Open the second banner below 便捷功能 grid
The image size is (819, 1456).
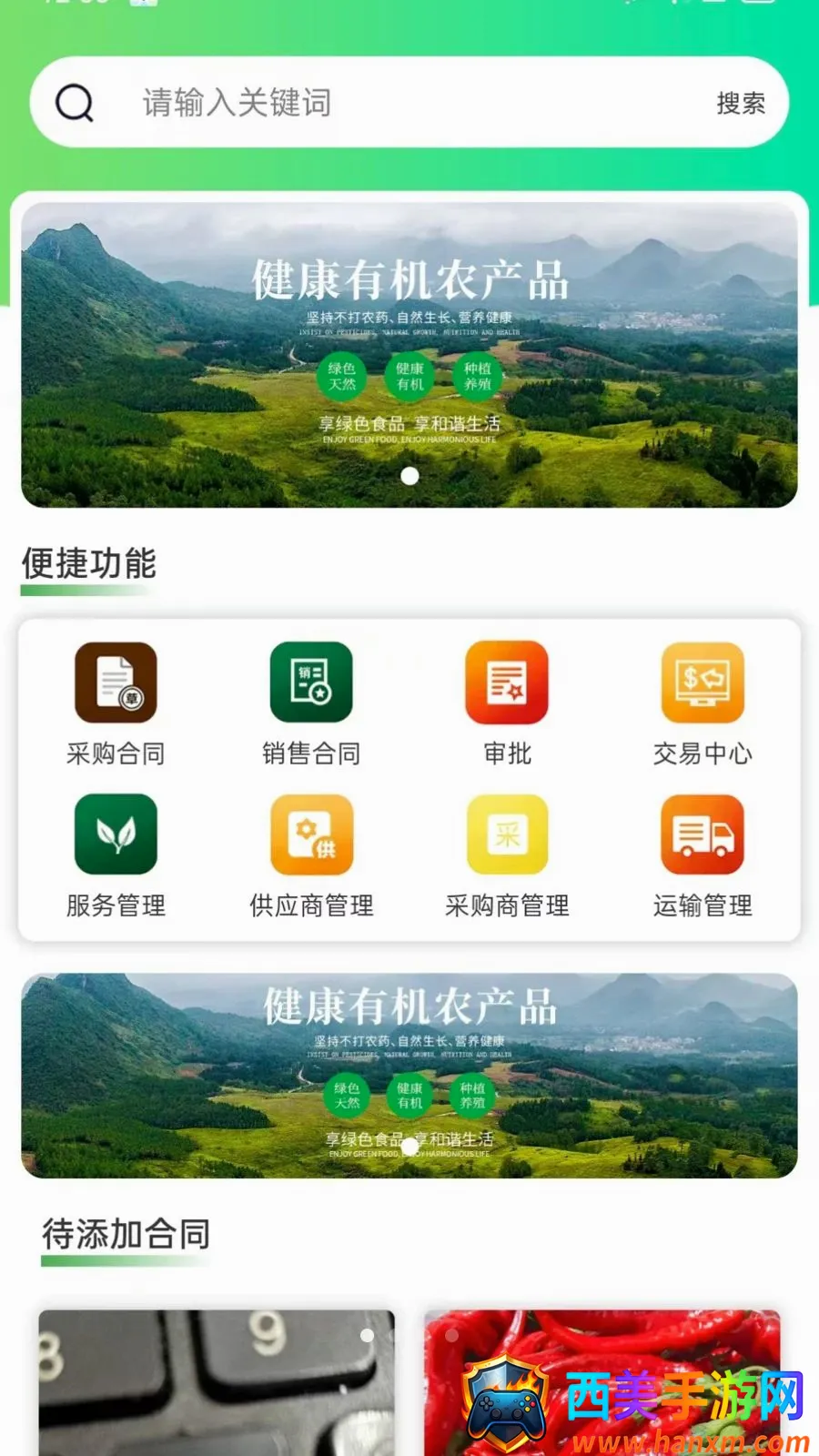point(409,1076)
